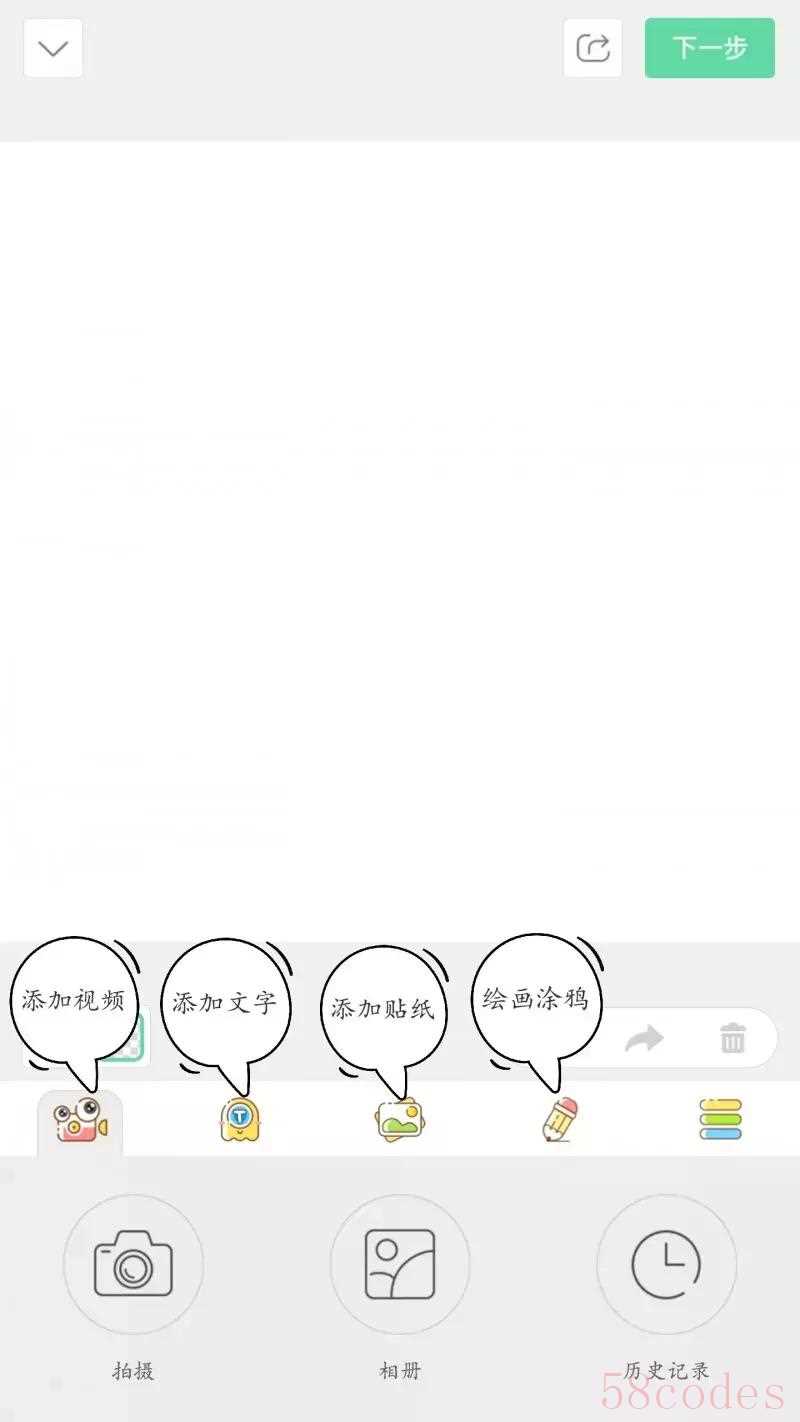Proceed with the 下一步 button
The width and height of the screenshot is (800, 1422).
710,48
